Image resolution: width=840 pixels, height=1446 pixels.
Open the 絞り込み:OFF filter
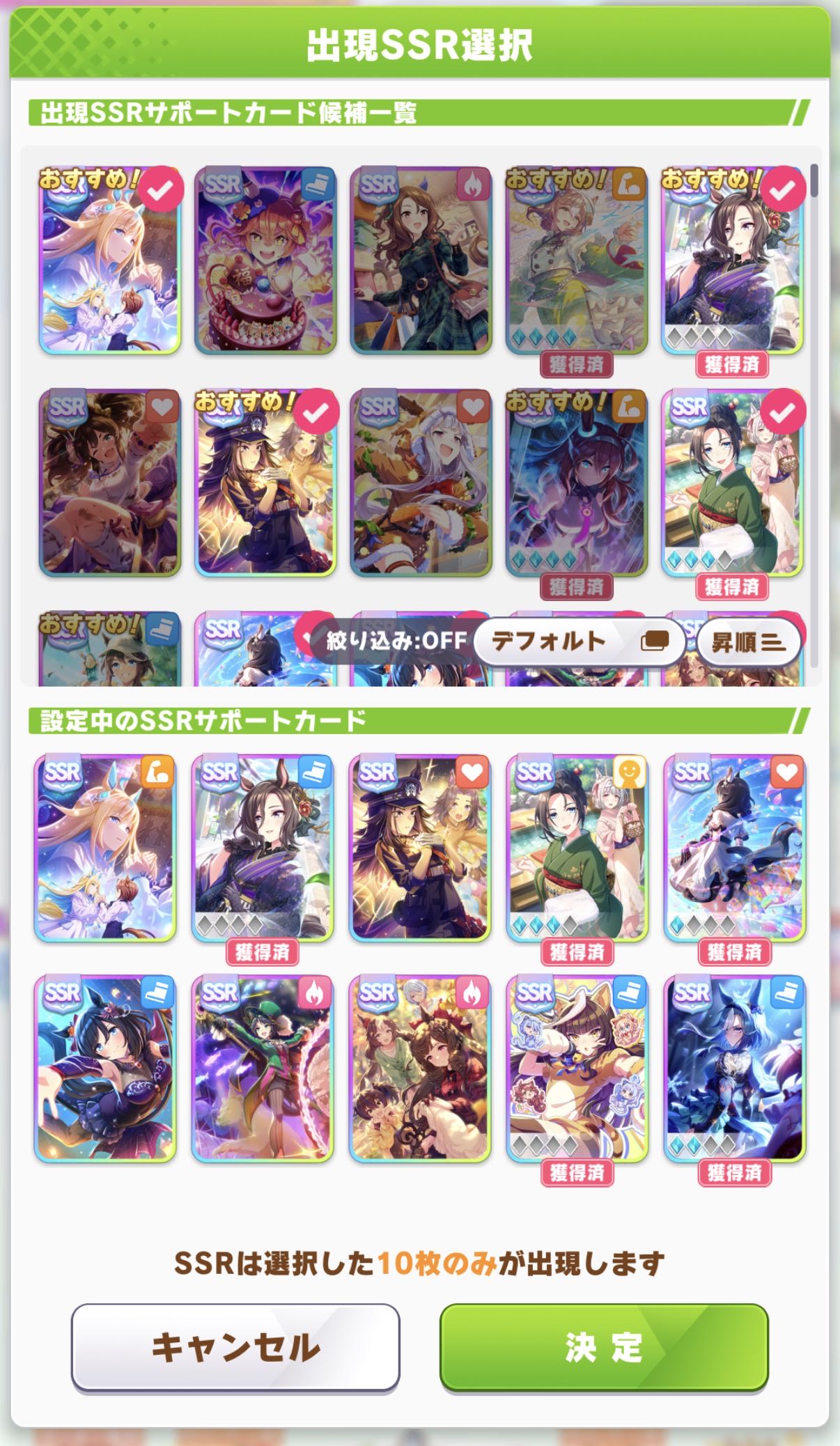pyautogui.click(x=396, y=641)
